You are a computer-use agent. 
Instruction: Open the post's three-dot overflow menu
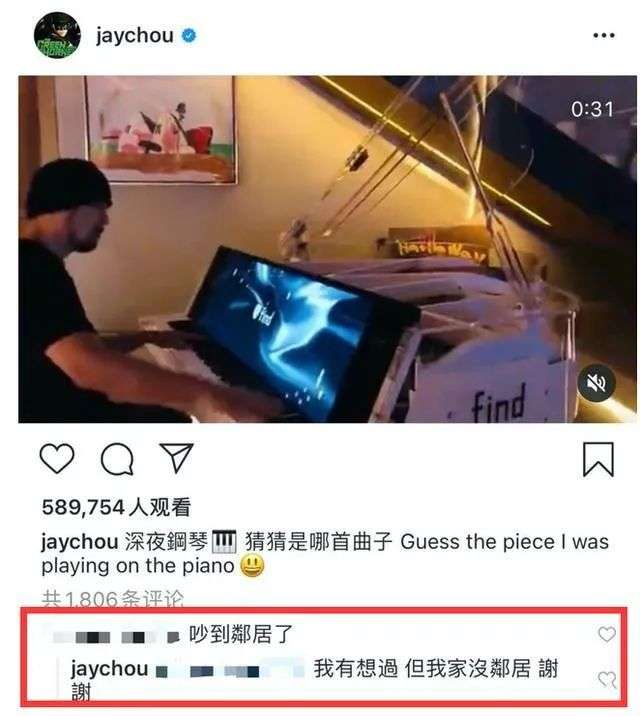click(603, 35)
